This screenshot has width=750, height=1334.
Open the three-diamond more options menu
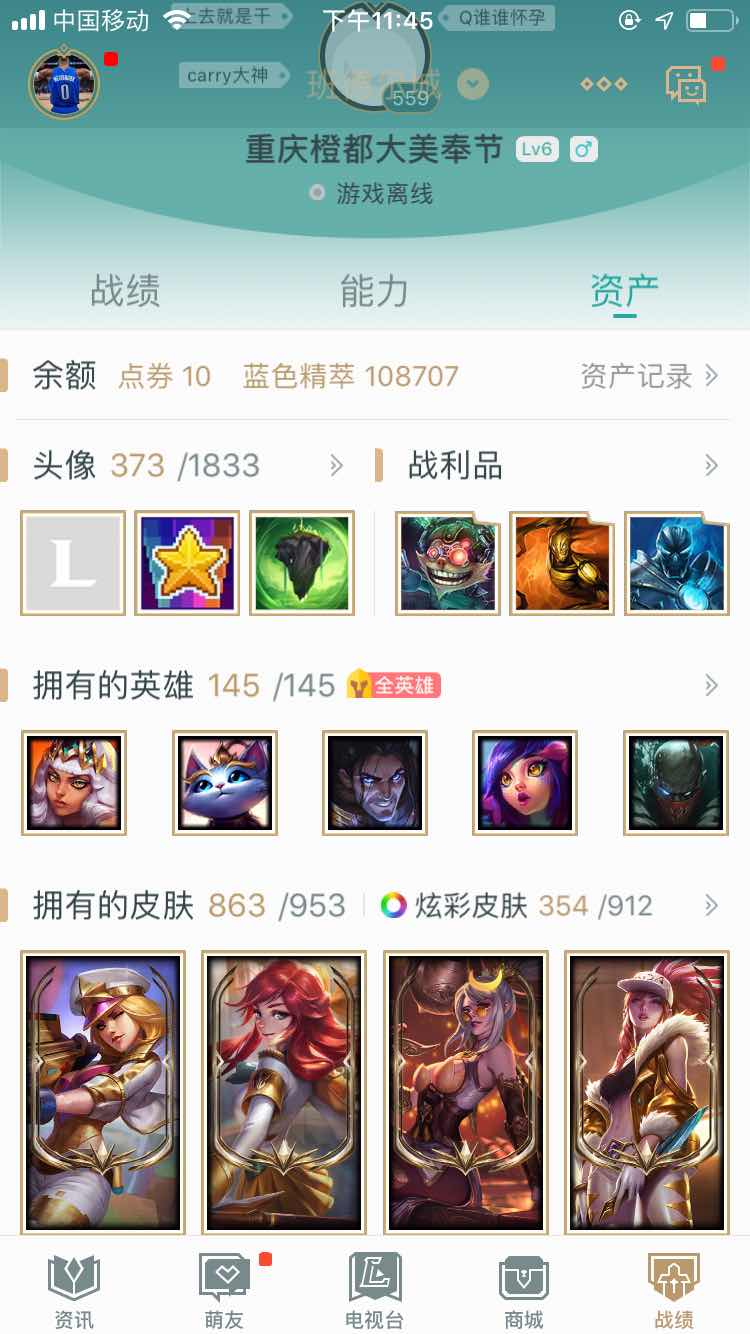604,84
